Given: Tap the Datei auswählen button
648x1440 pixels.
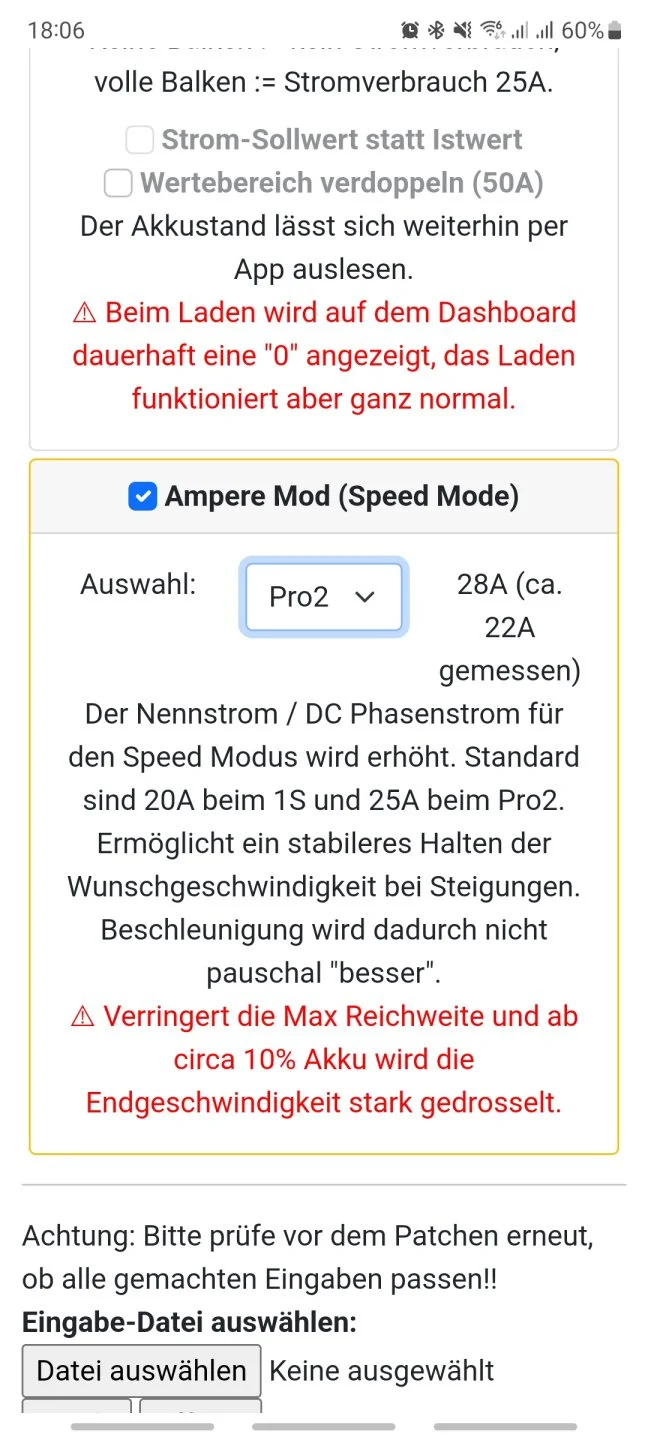Looking at the screenshot, I should pos(141,1370).
